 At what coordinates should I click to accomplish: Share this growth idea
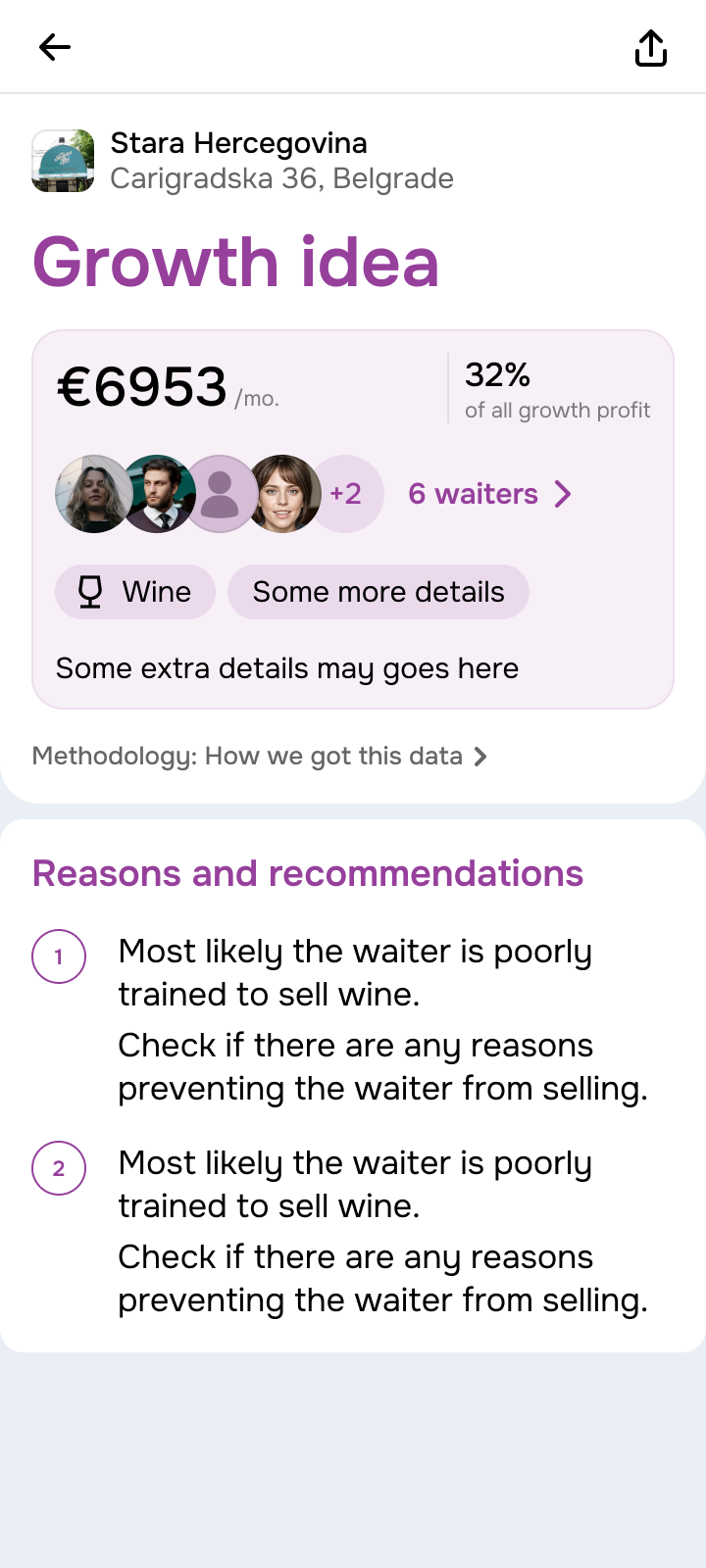650,47
